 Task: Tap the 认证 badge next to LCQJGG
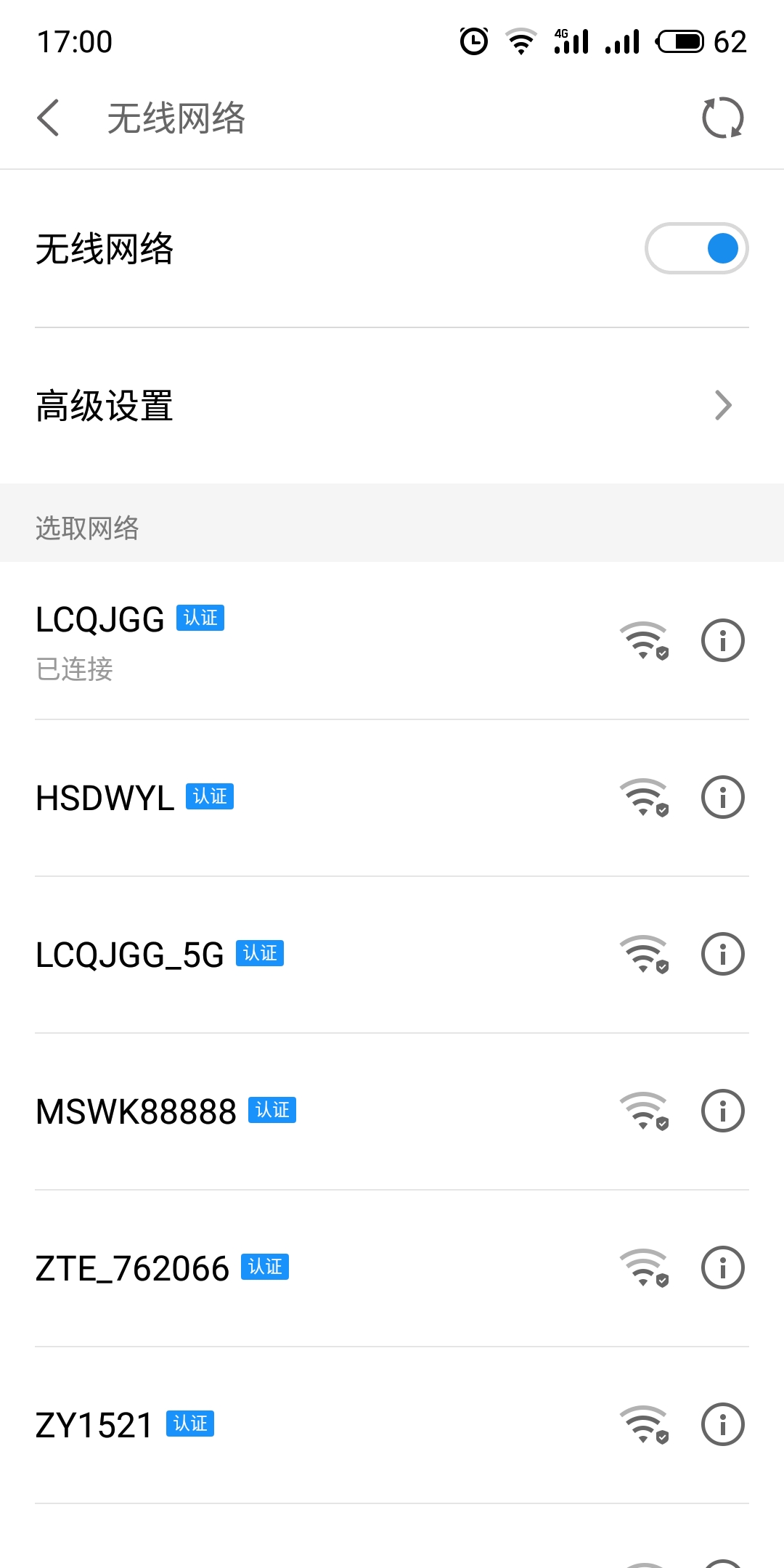pyautogui.click(x=201, y=618)
